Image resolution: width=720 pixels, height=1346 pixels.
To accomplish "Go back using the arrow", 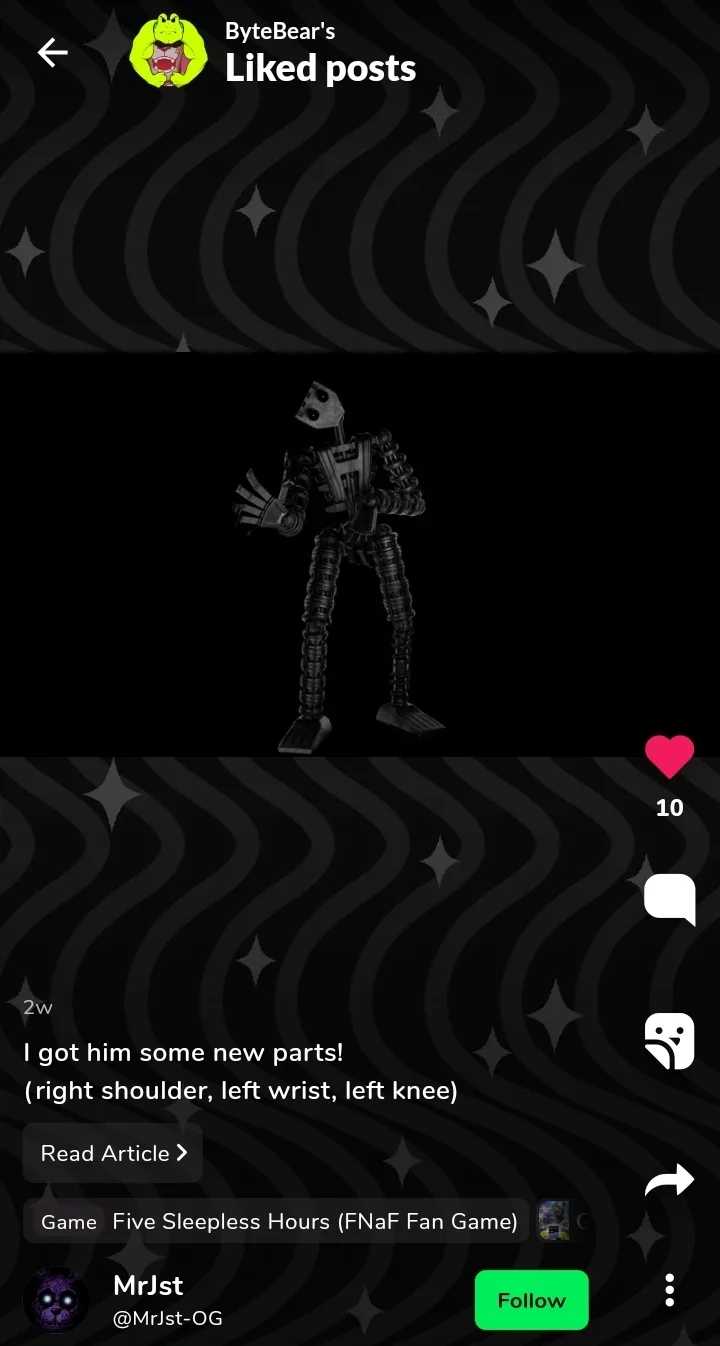I will point(52,53).
